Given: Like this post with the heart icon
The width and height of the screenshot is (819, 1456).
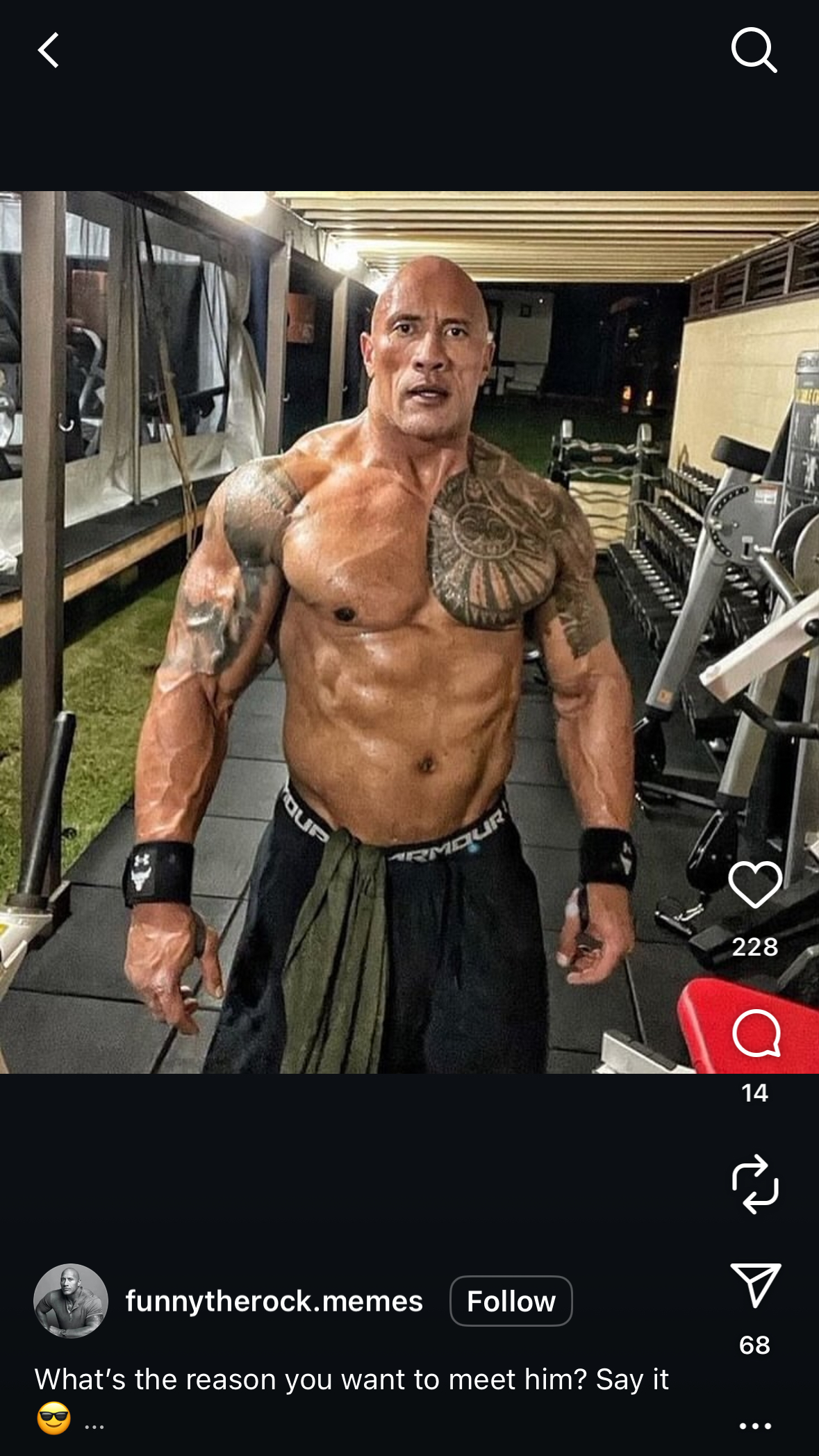Looking at the screenshot, I should (755, 885).
